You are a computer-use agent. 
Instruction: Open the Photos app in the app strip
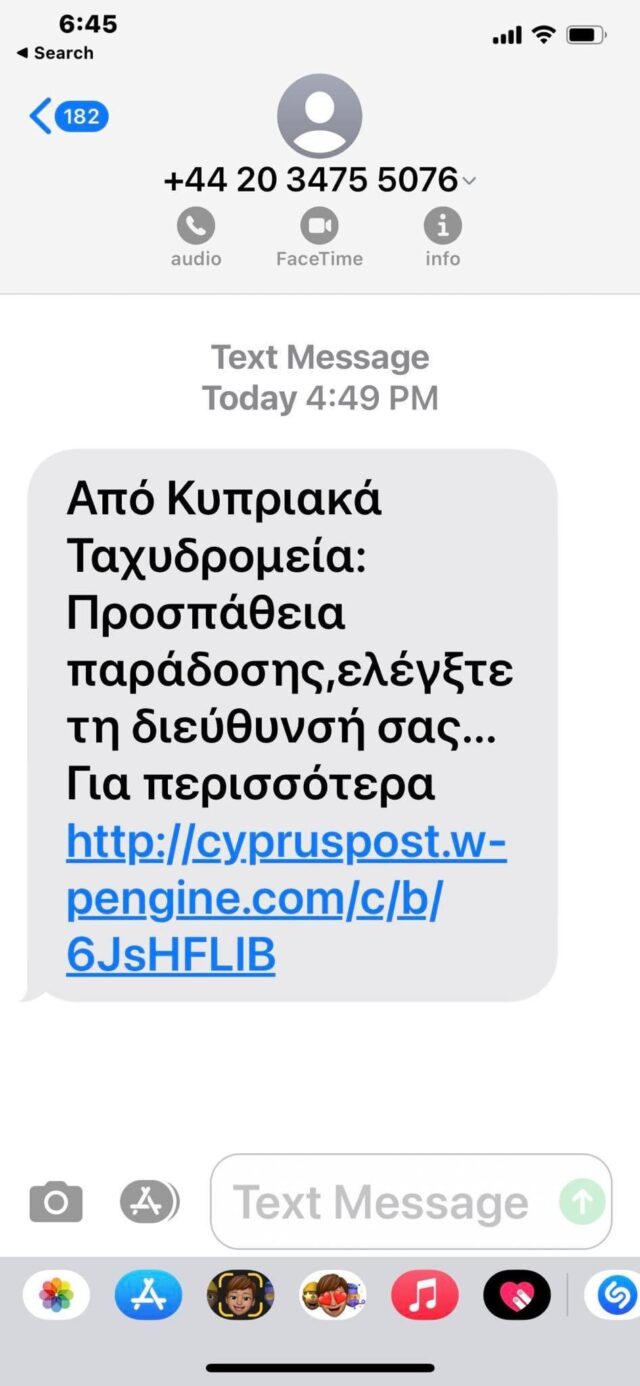(56, 1297)
